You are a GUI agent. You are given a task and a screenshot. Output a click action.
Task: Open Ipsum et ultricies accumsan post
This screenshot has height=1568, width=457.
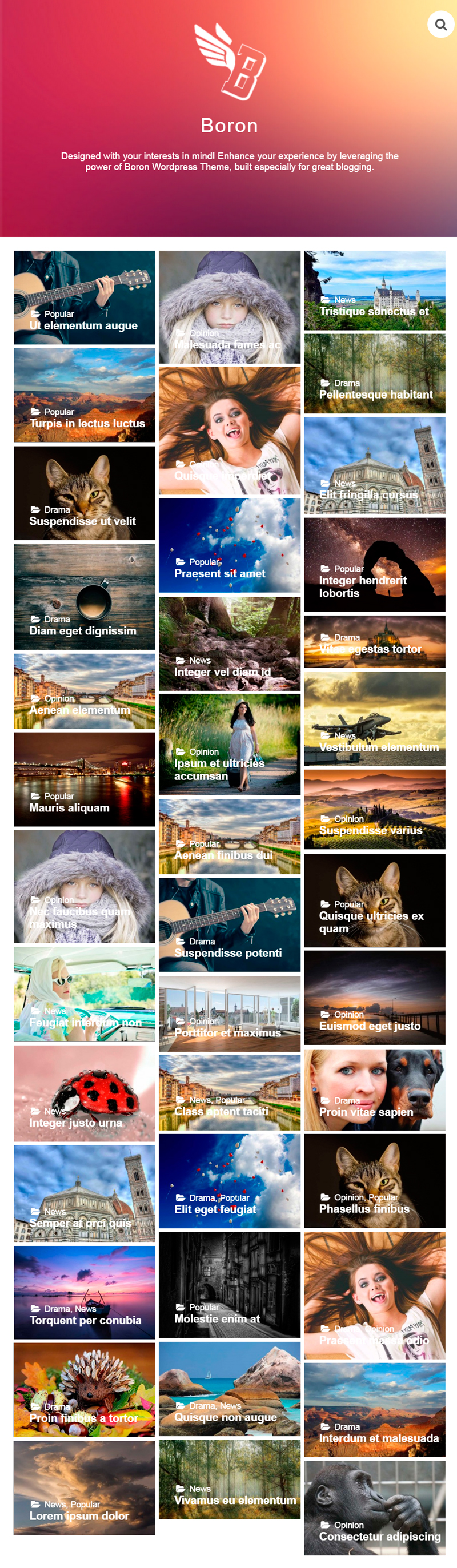219,769
